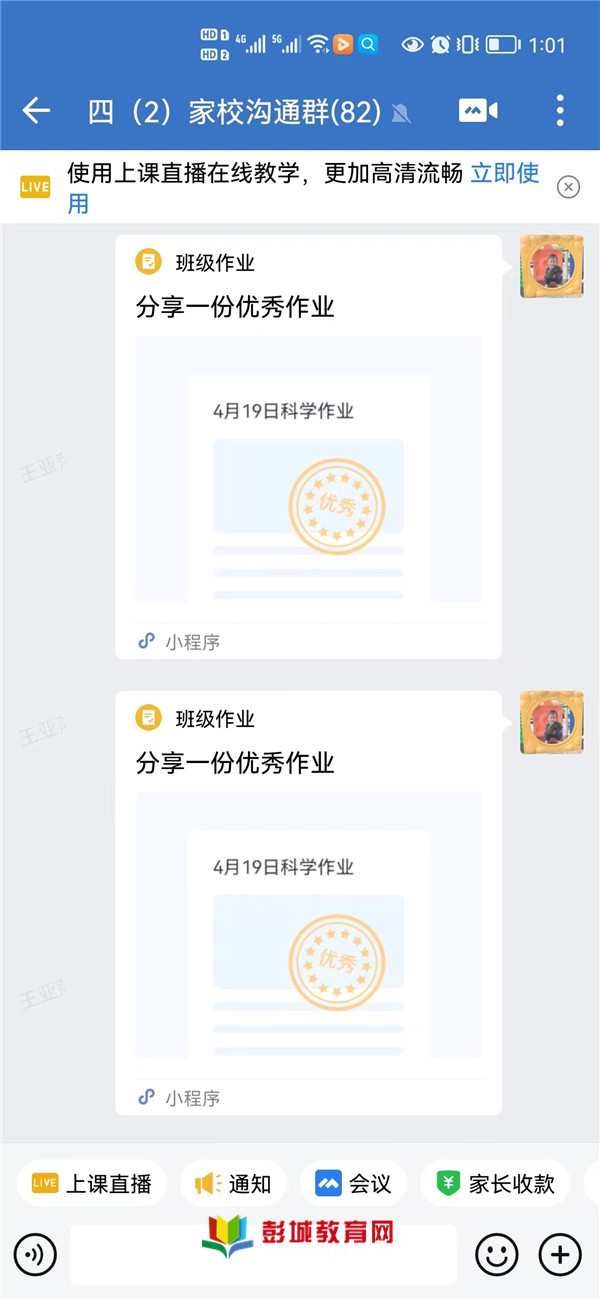Switch to voice message input
600x1300 pixels.
(x=35, y=1253)
